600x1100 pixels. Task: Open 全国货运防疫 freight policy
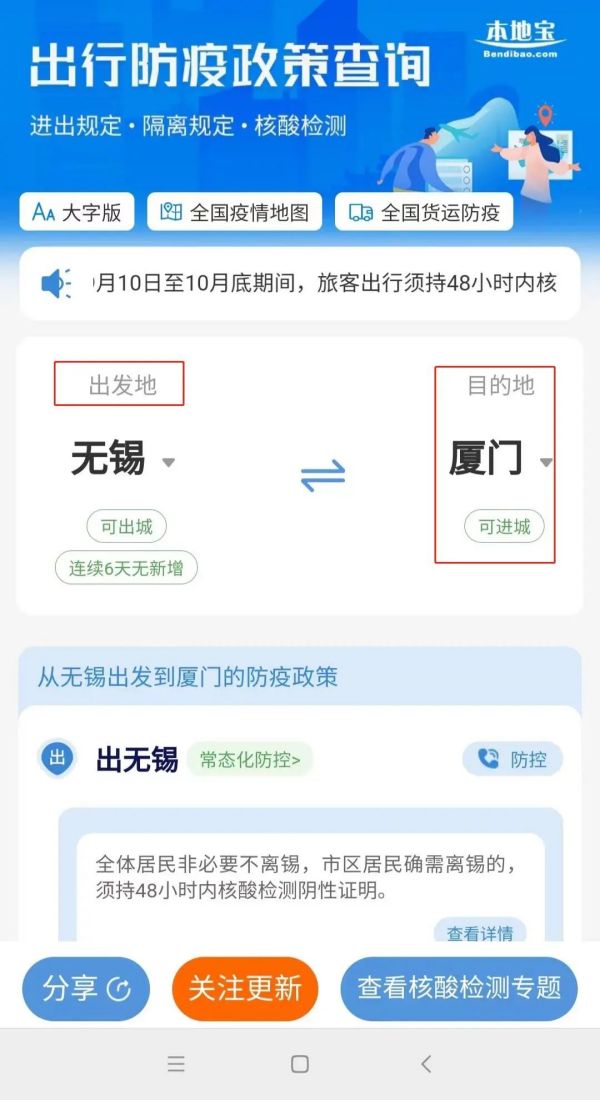point(424,212)
